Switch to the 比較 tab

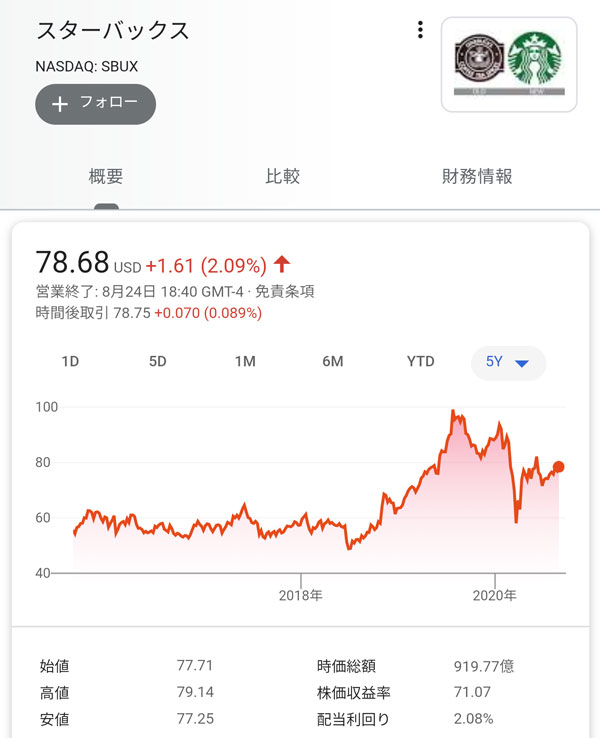pos(282,177)
